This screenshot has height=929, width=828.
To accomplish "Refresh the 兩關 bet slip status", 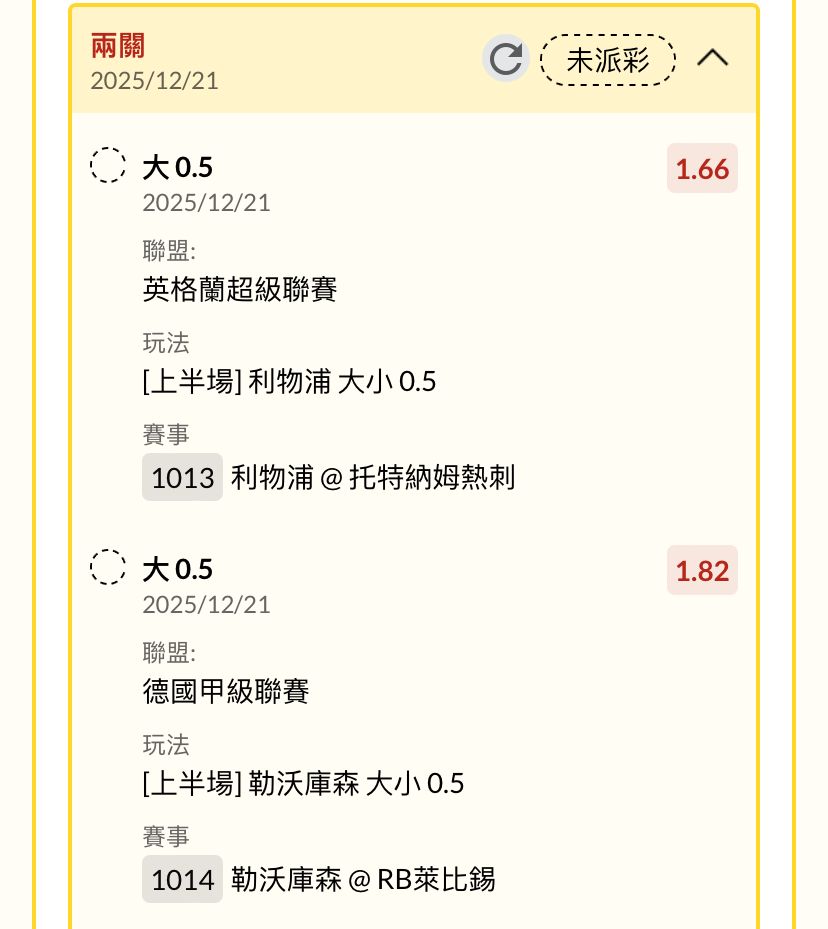I will click(506, 59).
